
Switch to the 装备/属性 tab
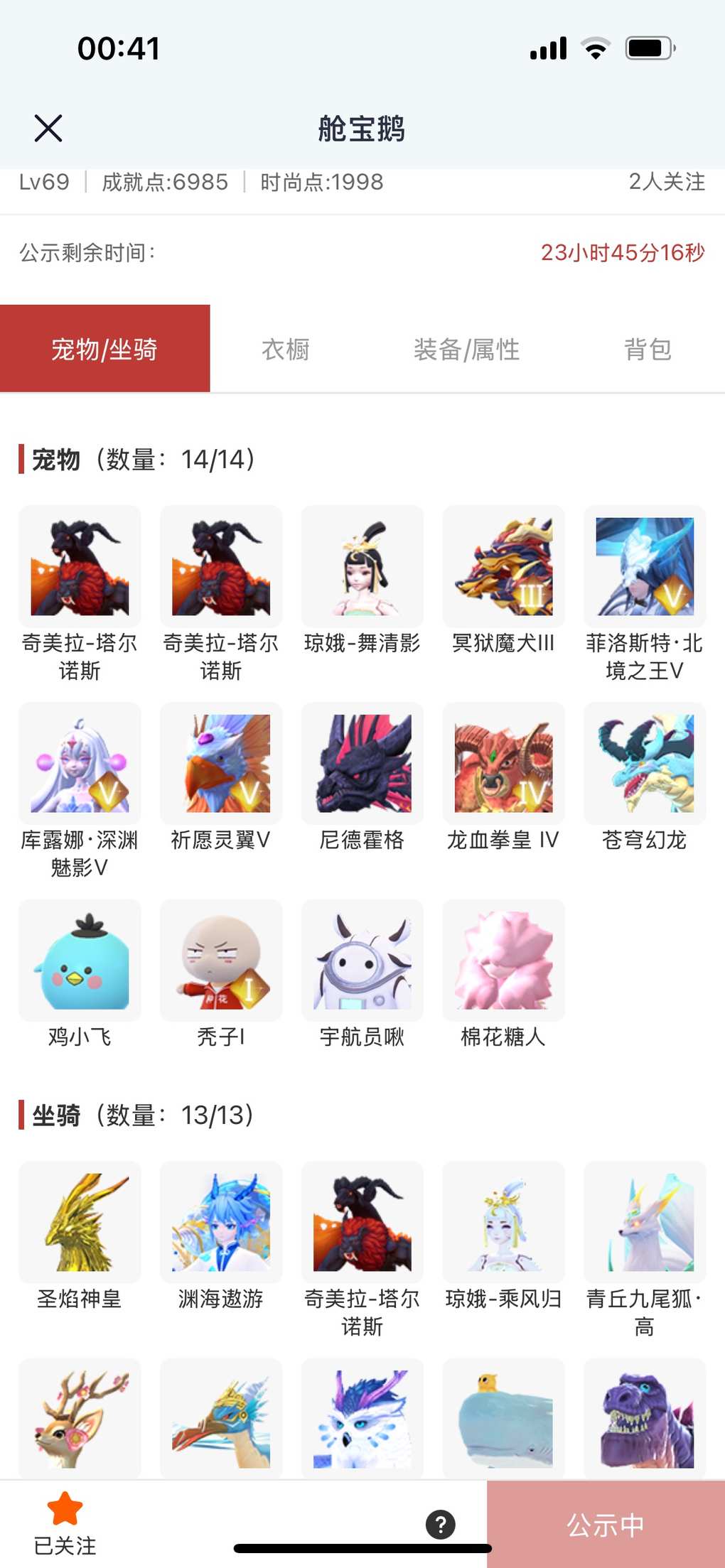pos(466,349)
